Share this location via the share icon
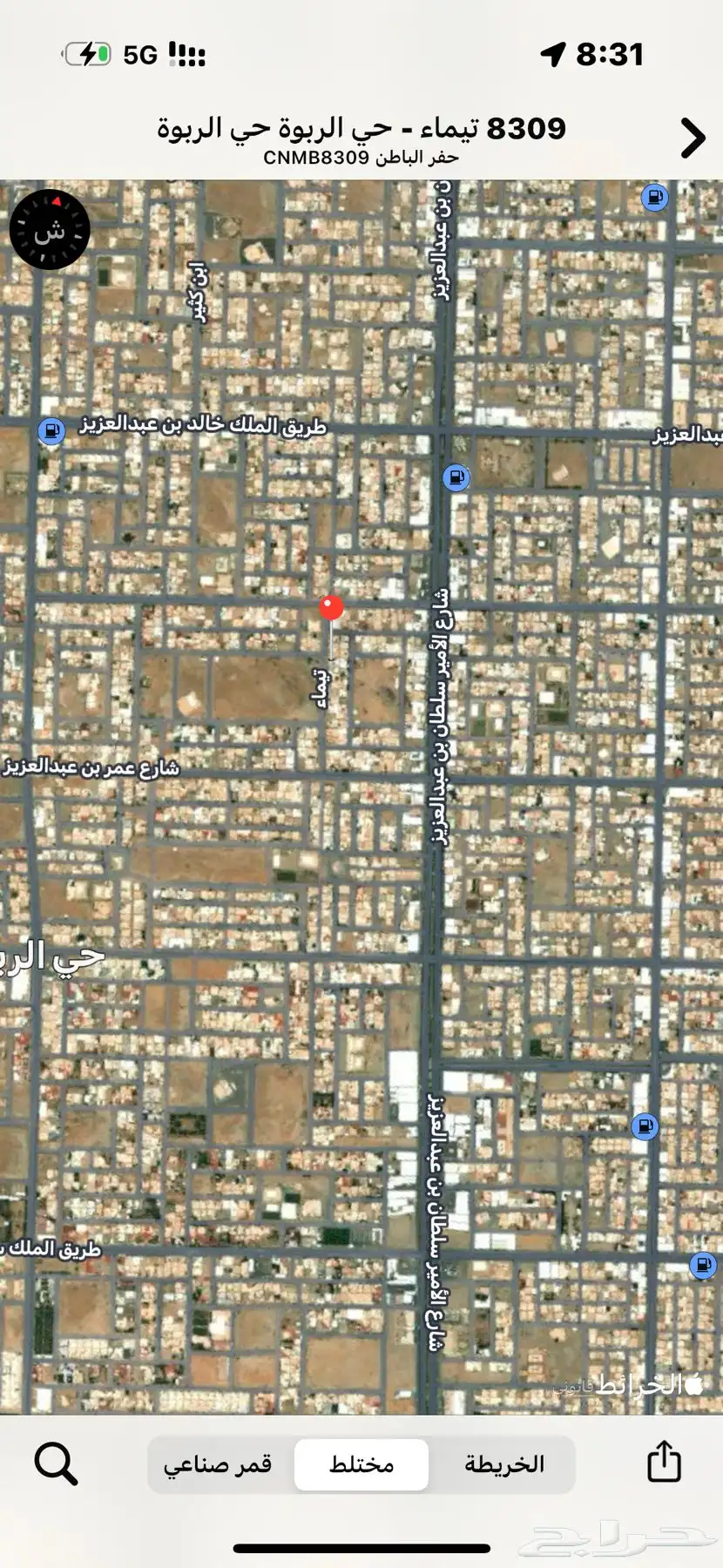723x1568 pixels. (664, 1461)
